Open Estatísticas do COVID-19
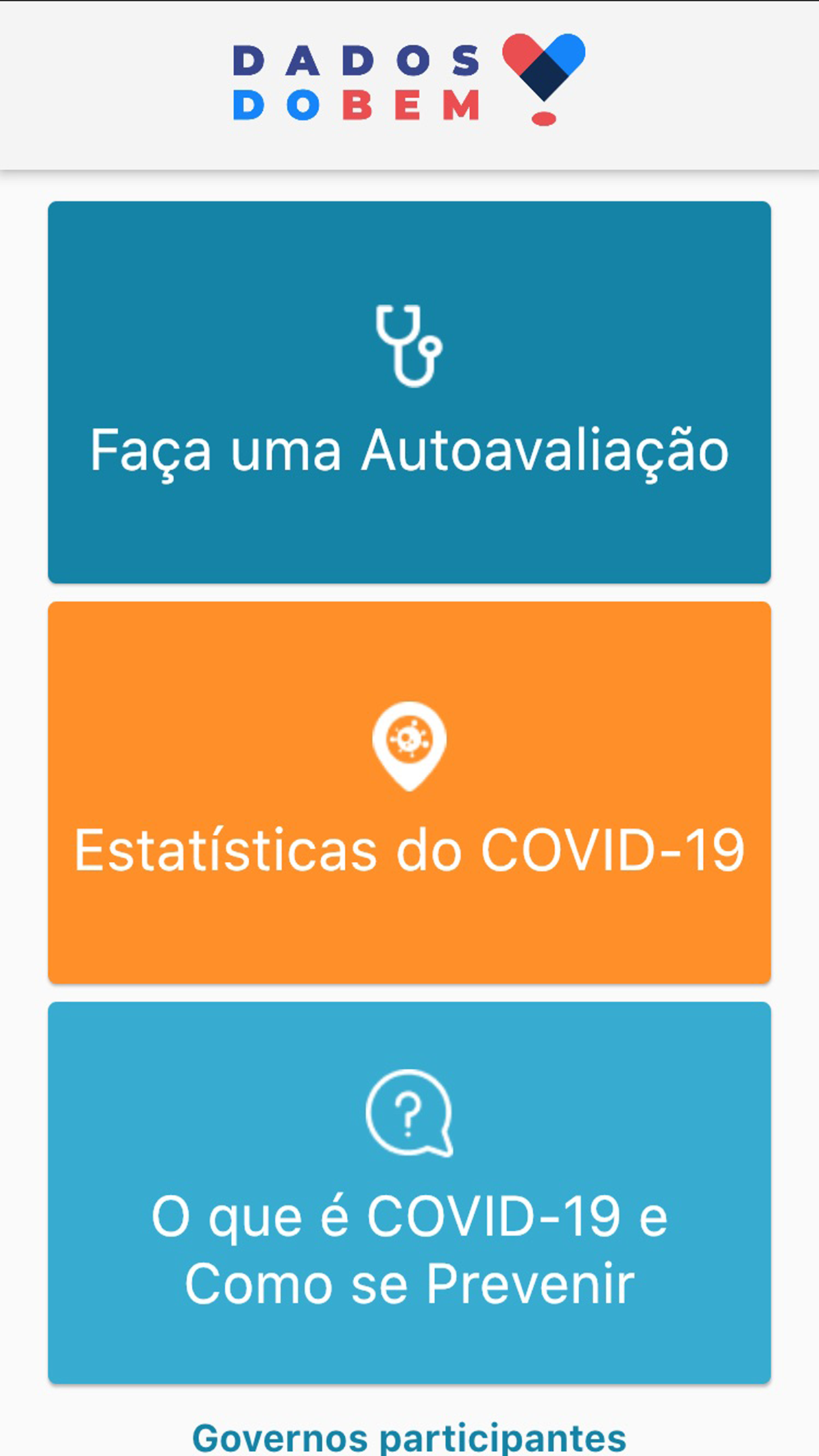This screenshot has width=819, height=1456. (x=409, y=793)
